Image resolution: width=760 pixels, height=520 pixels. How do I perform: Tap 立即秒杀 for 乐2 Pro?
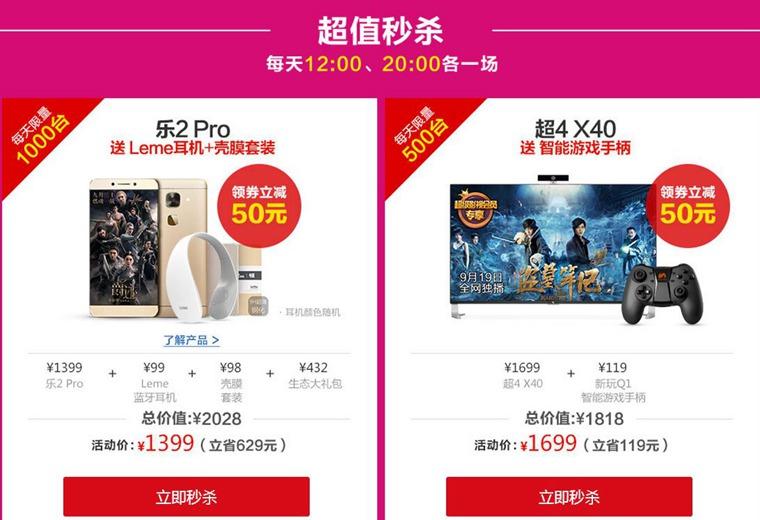pyautogui.click(x=187, y=496)
